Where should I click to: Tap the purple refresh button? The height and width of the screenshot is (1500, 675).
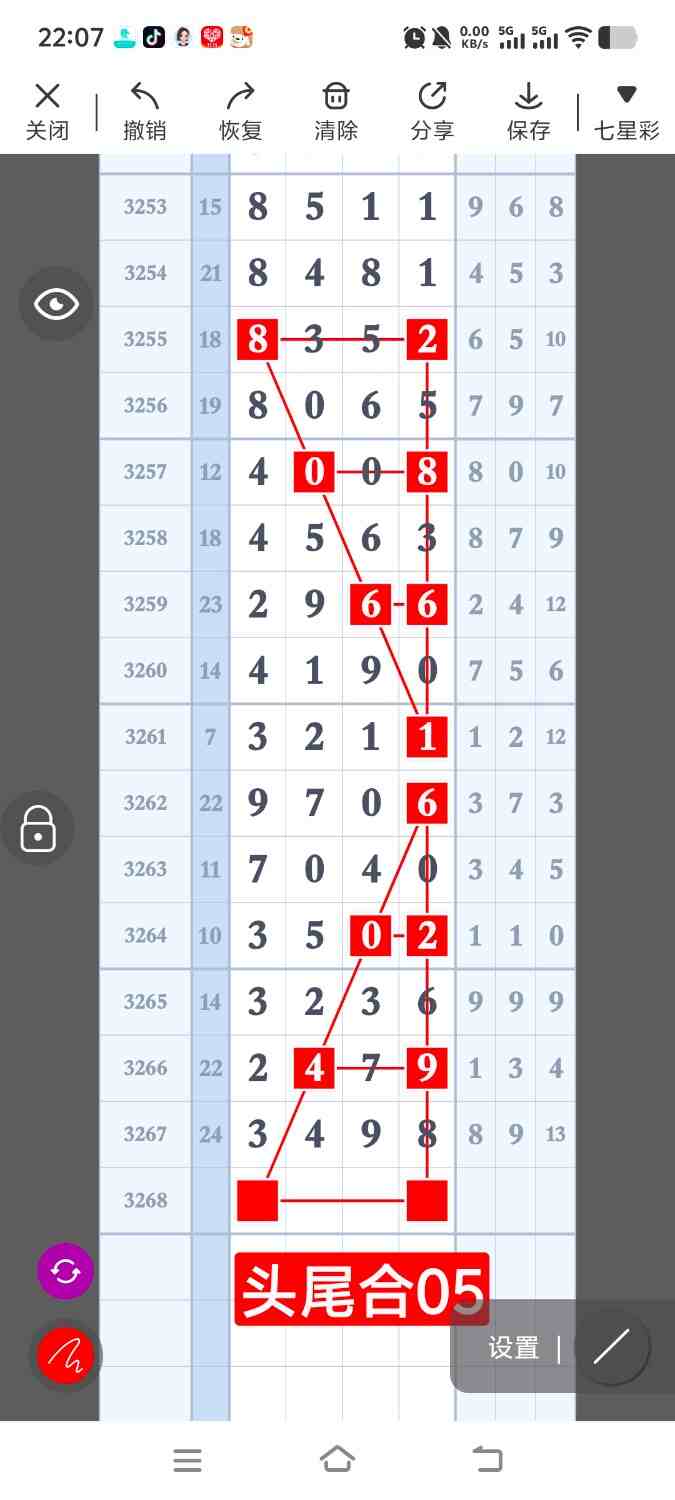point(65,1271)
